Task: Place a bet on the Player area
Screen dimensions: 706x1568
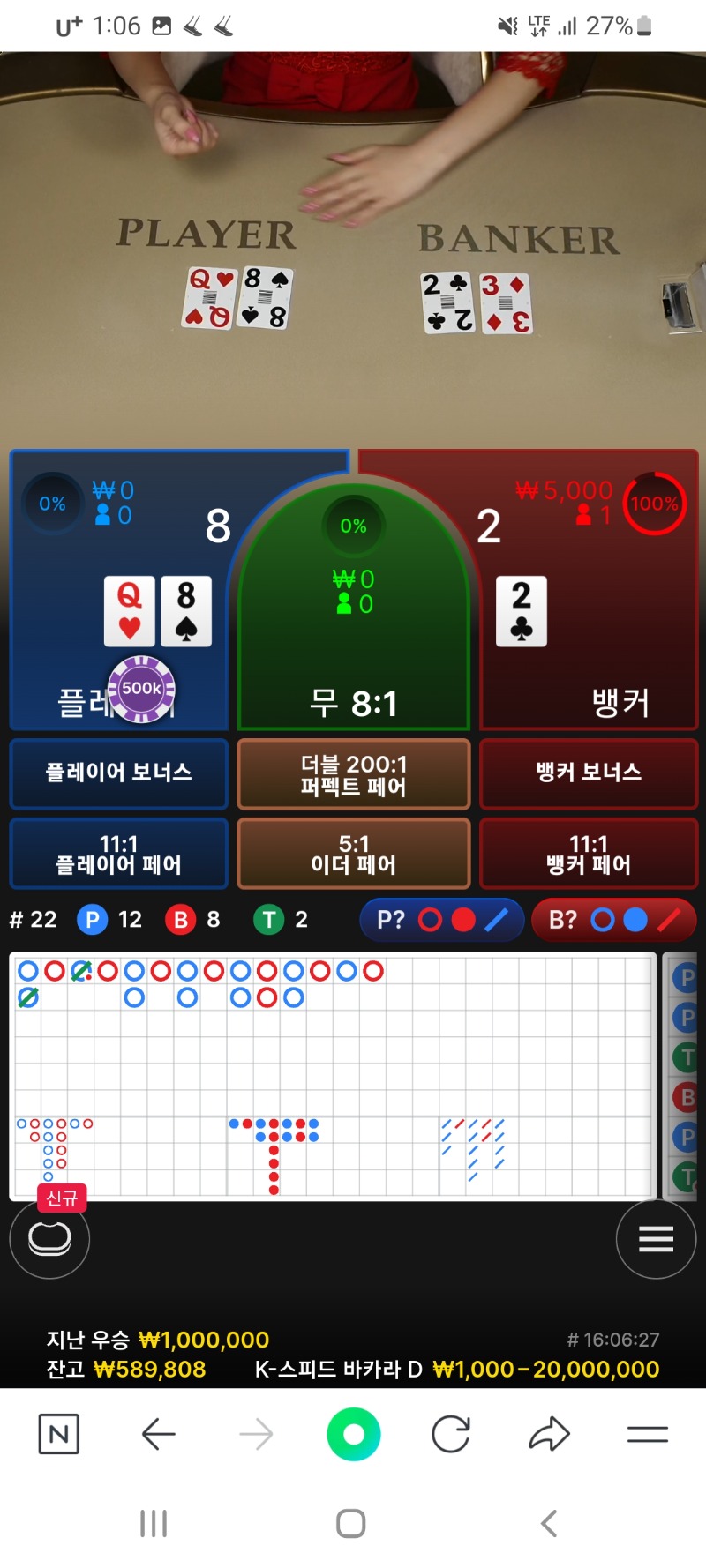Action: pyautogui.click(x=118, y=589)
